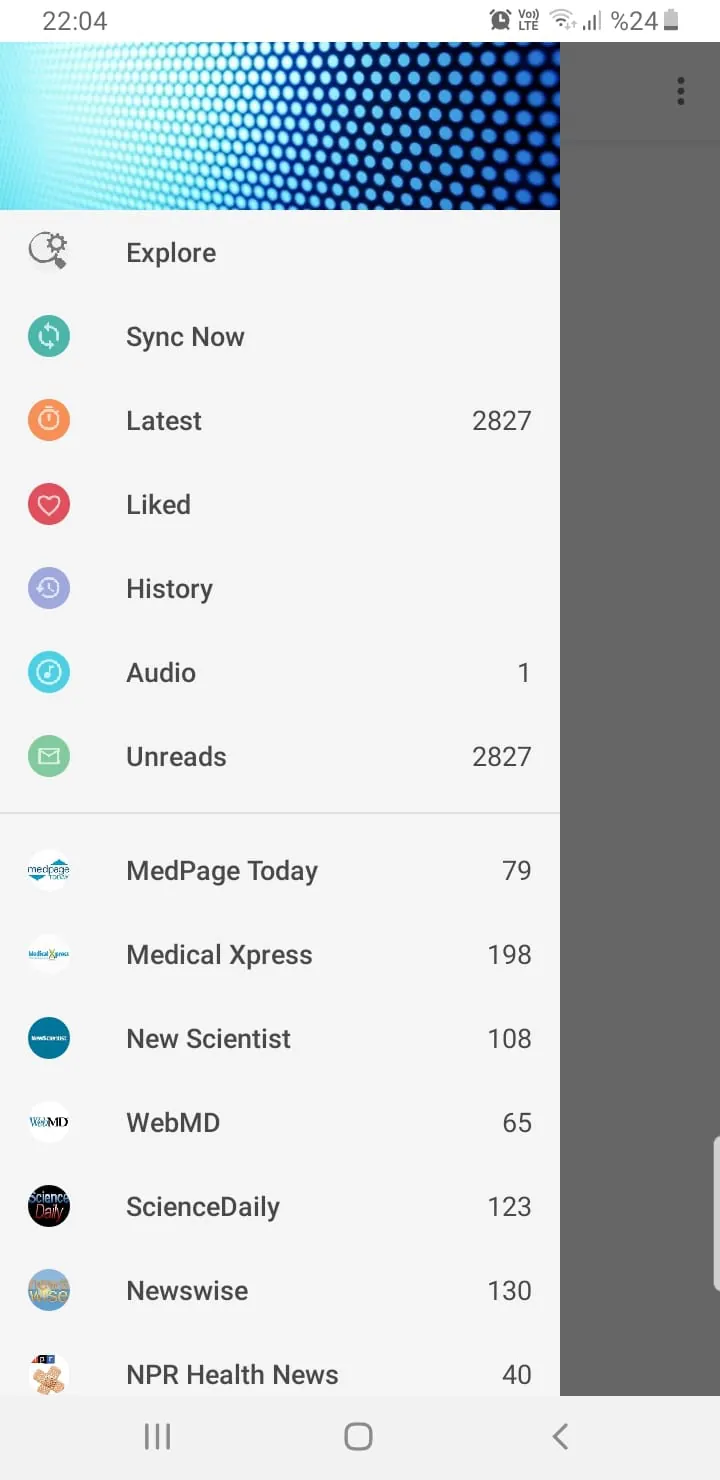
Task: Select the WebMD feed entry
Action: point(172,1122)
